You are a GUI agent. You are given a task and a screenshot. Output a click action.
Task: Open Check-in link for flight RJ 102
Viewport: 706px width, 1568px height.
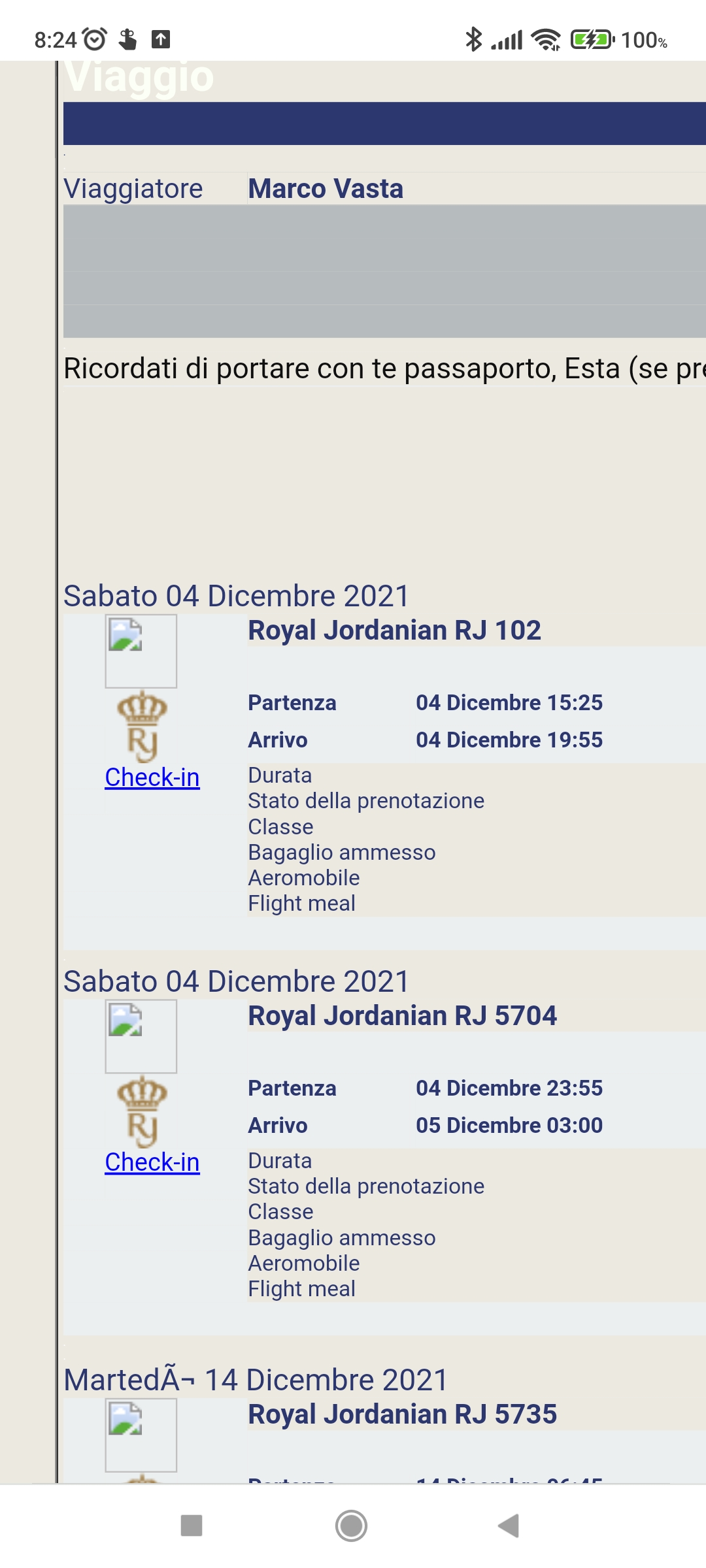click(152, 777)
